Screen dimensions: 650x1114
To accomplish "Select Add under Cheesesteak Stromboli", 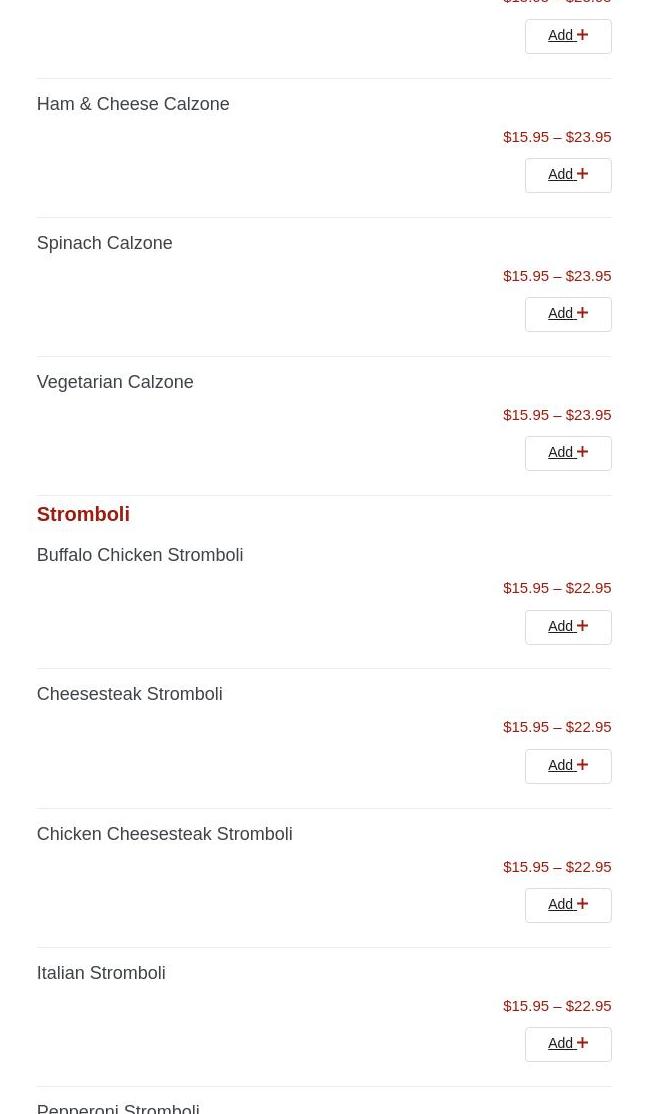I will tap(567, 766).
